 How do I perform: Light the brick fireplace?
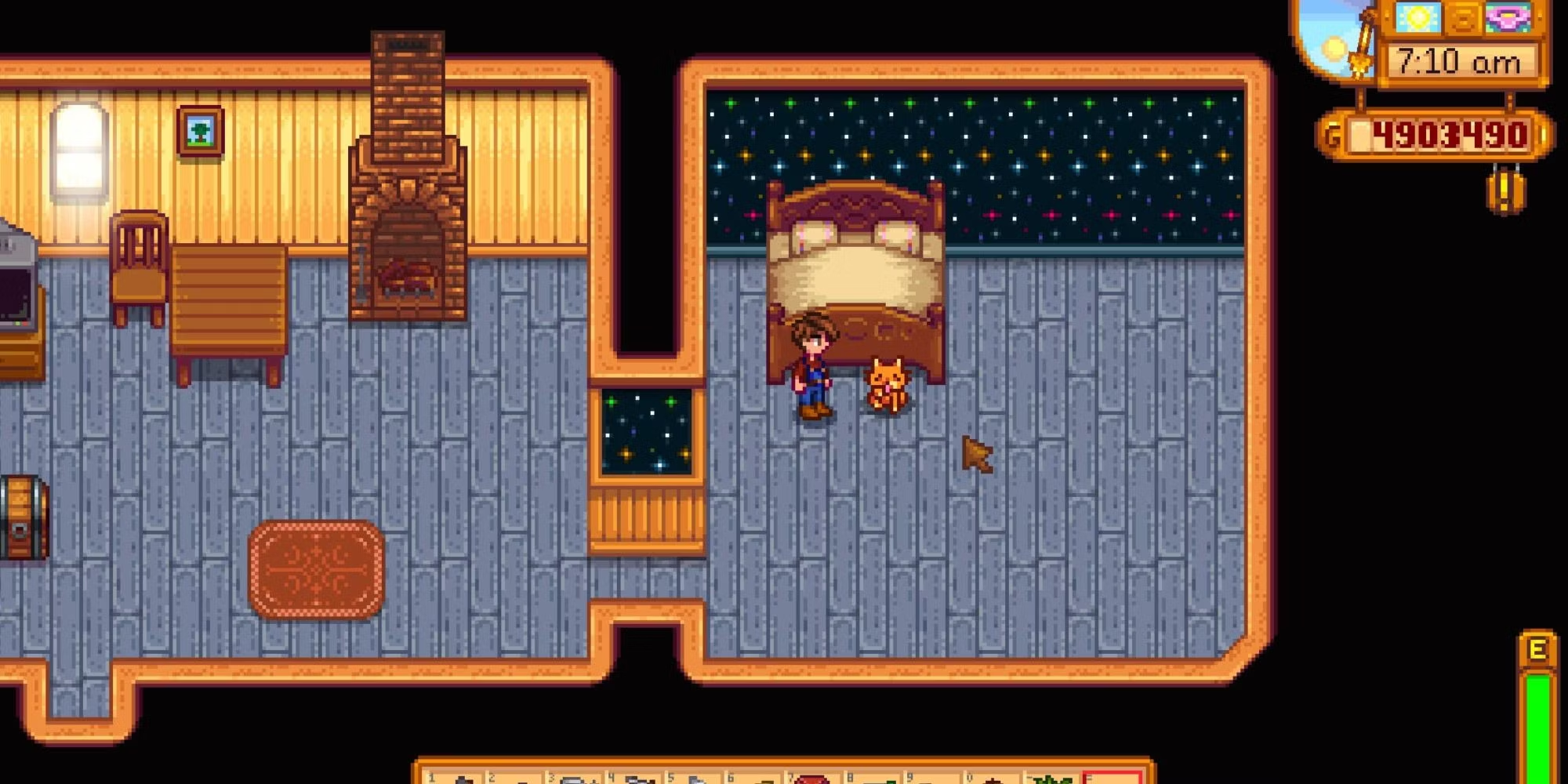[x=408, y=267]
